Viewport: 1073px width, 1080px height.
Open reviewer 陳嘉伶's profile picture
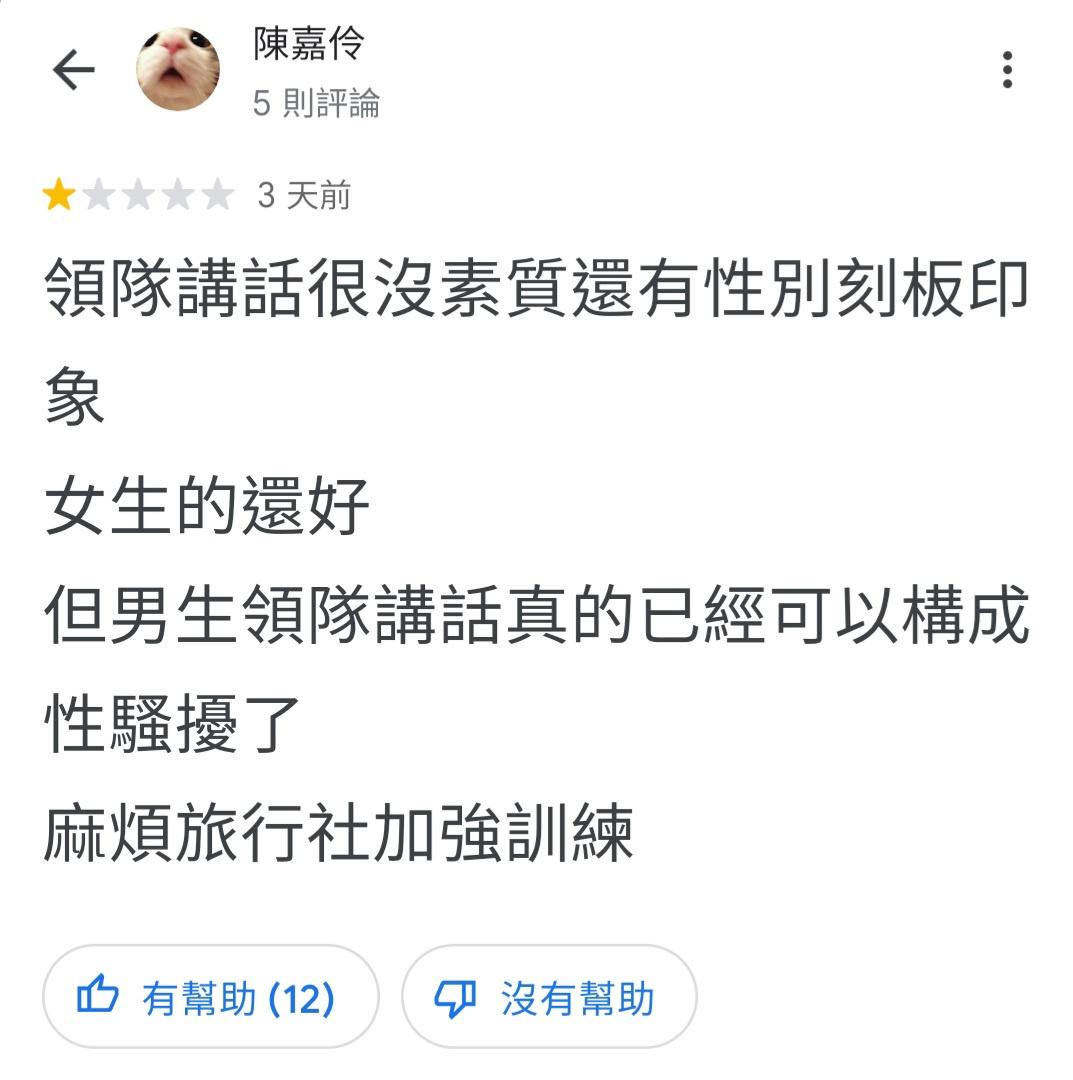coord(178,70)
